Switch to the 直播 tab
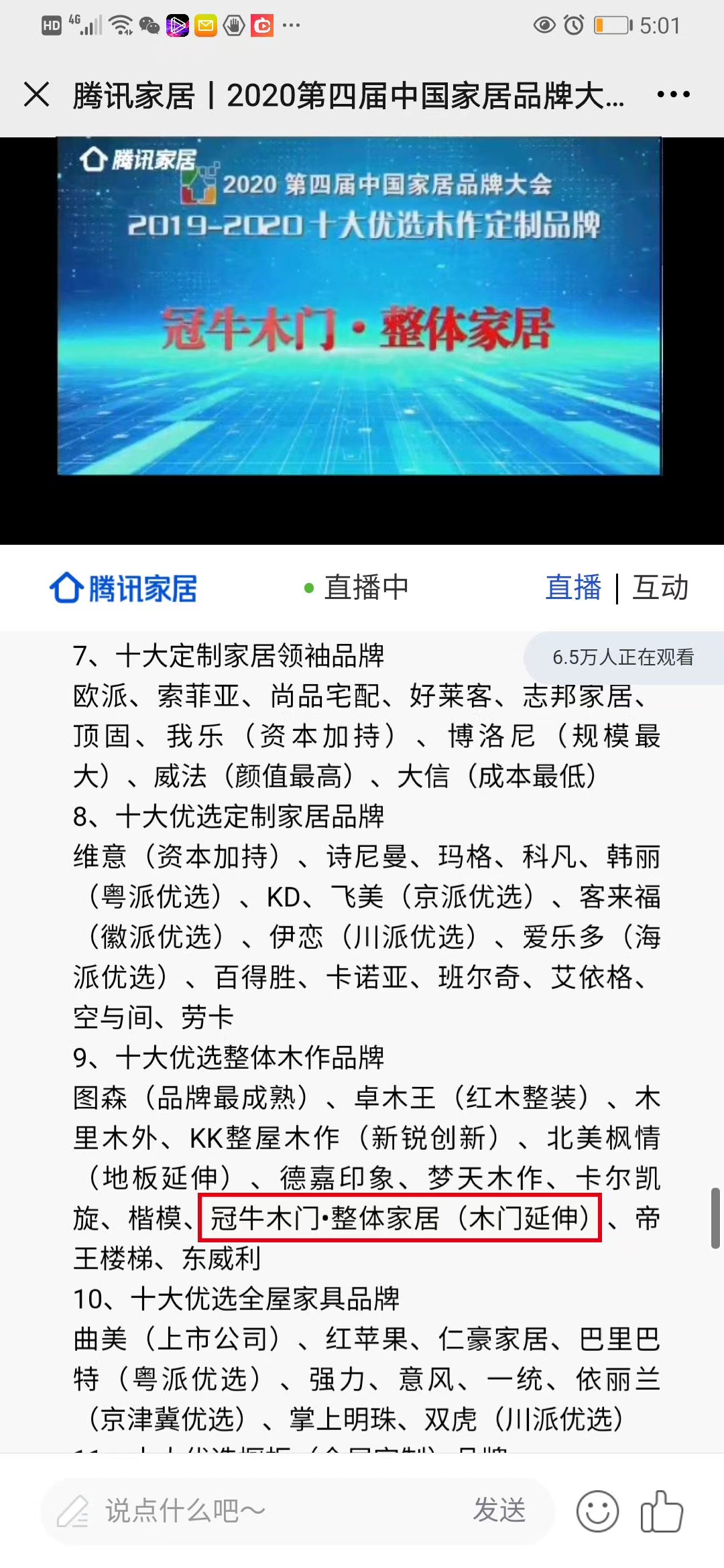Image resolution: width=724 pixels, height=1568 pixels. tap(573, 588)
